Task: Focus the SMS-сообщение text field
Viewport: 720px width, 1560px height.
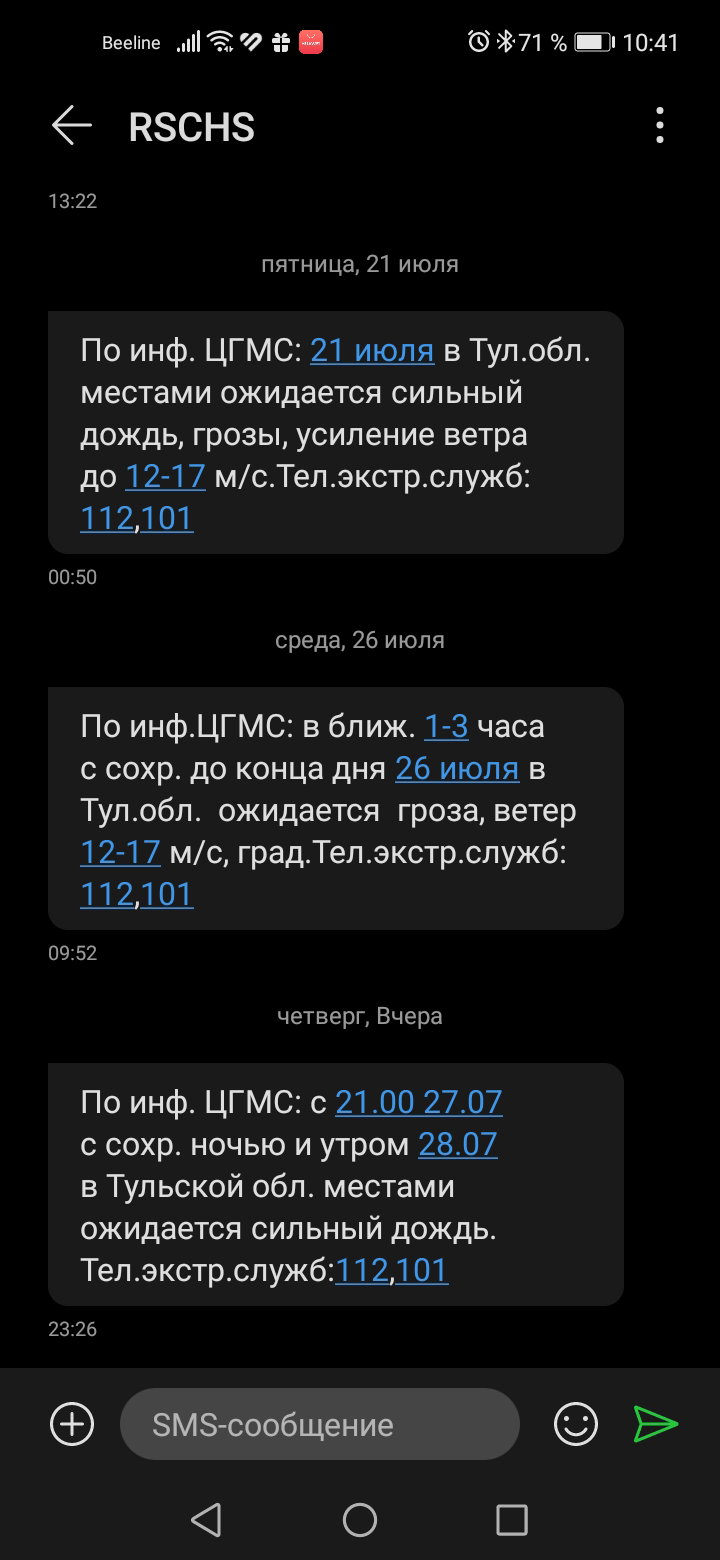Action: click(320, 1424)
